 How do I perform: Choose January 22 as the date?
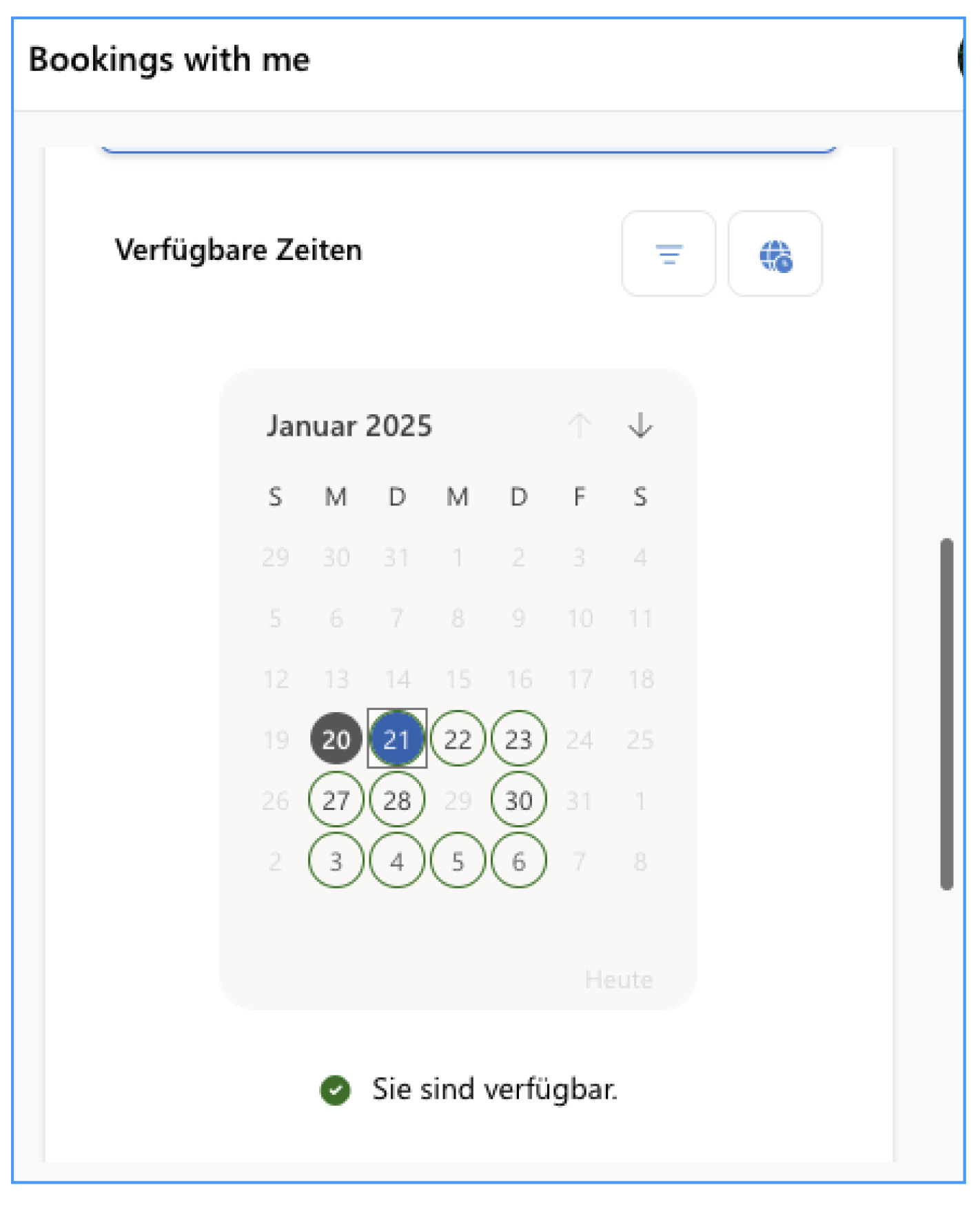coord(458,739)
